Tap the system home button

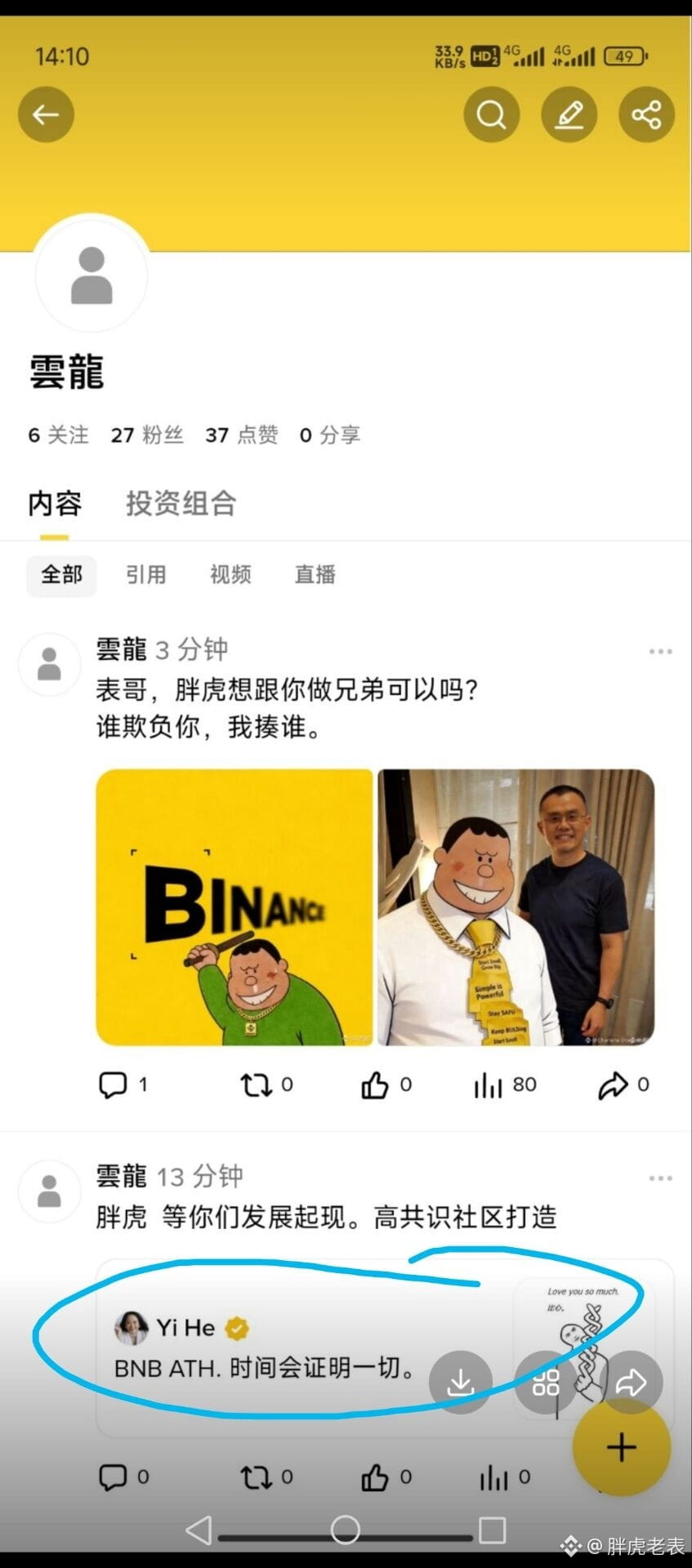[346, 1530]
